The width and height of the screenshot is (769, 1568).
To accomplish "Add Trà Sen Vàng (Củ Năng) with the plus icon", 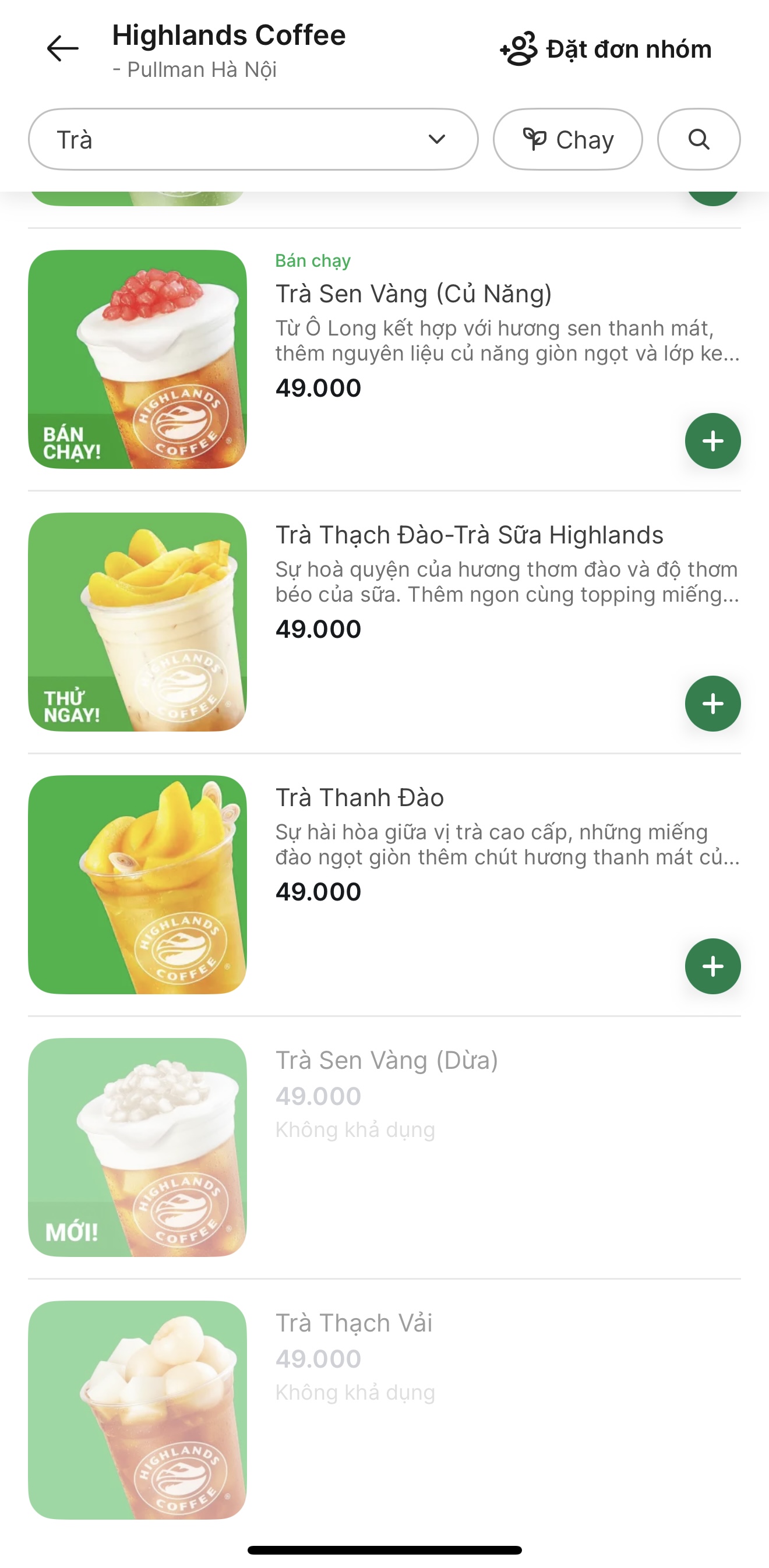I will 712,441.
